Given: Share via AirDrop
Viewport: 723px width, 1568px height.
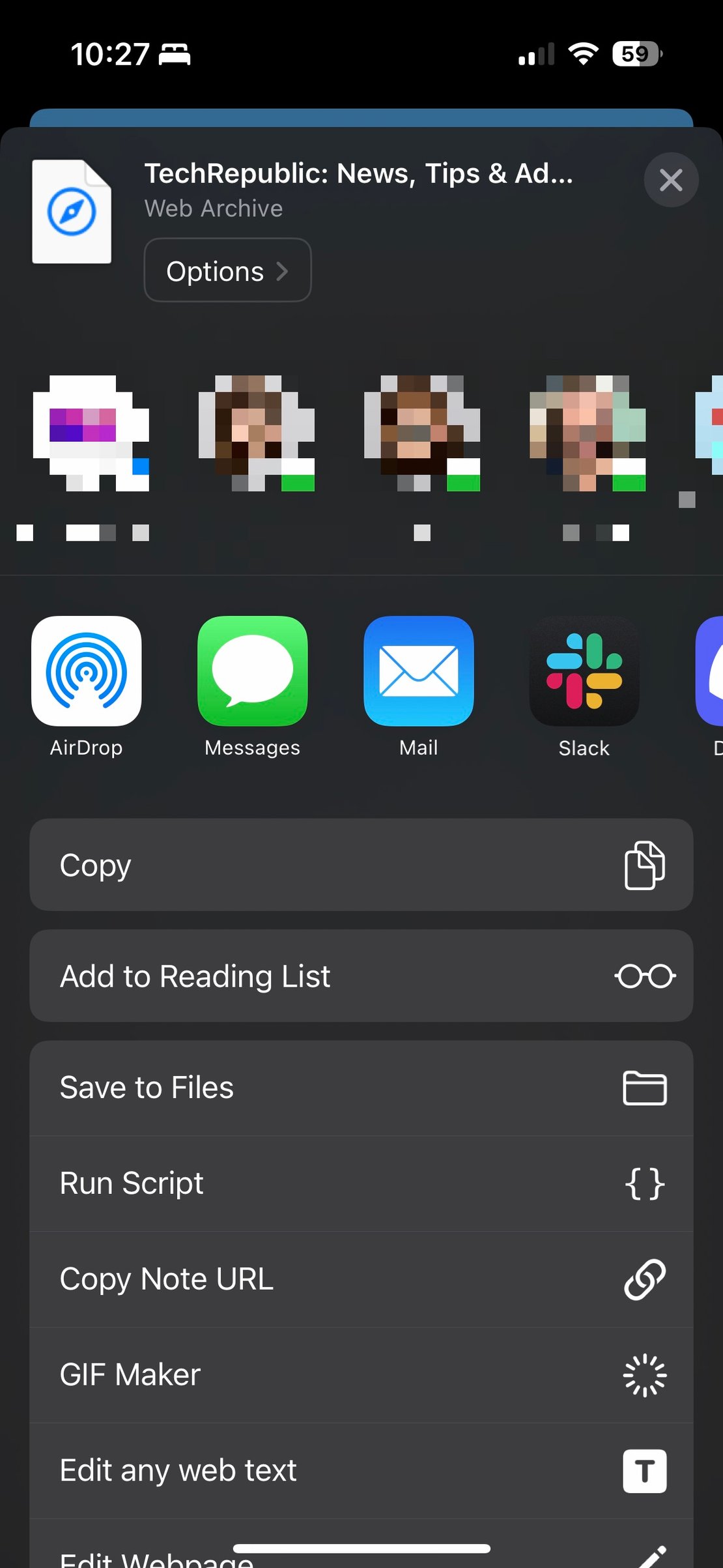Looking at the screenshot, I should 86,672.
